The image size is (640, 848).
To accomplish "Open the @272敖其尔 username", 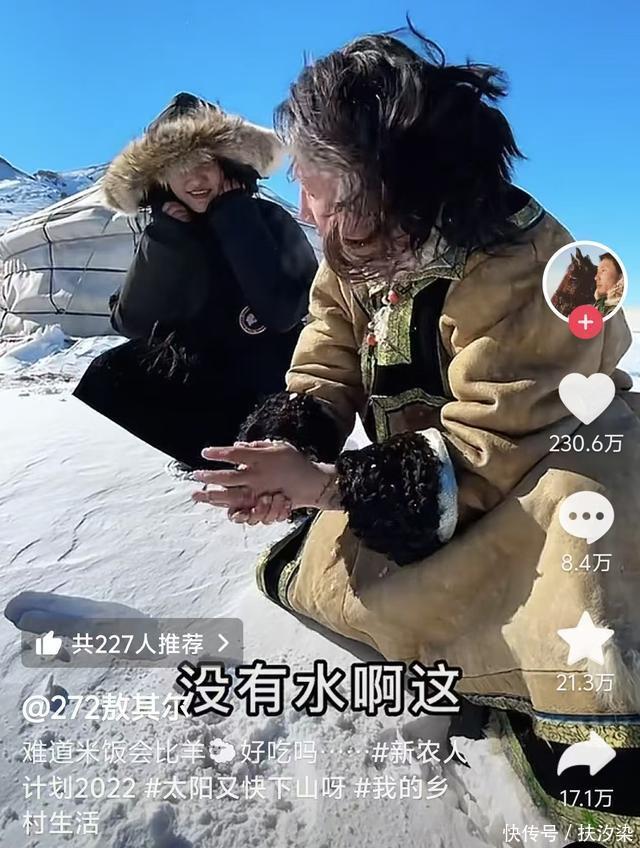I will coord(100,709).
